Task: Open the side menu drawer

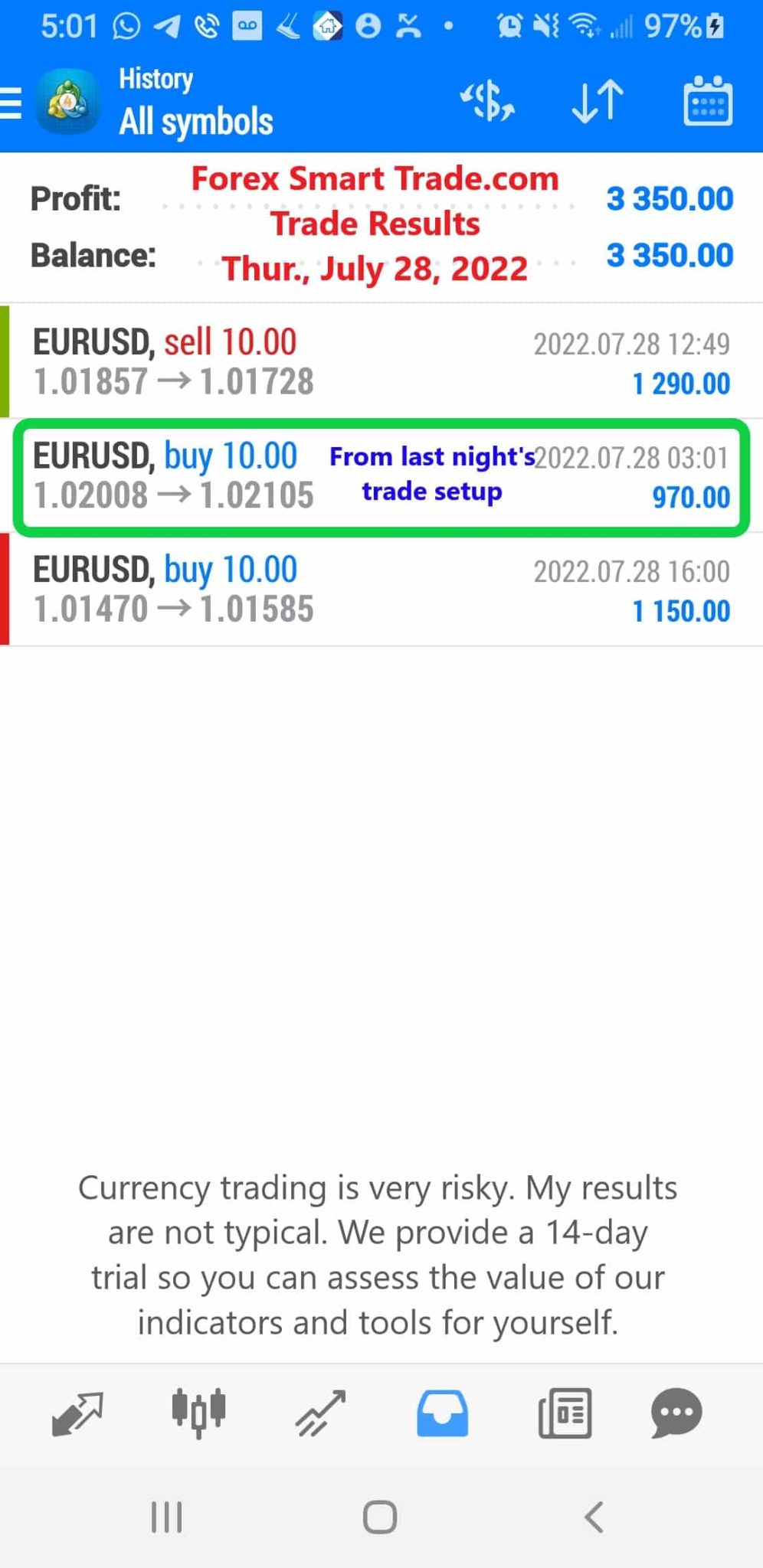Action: [12, 103]
